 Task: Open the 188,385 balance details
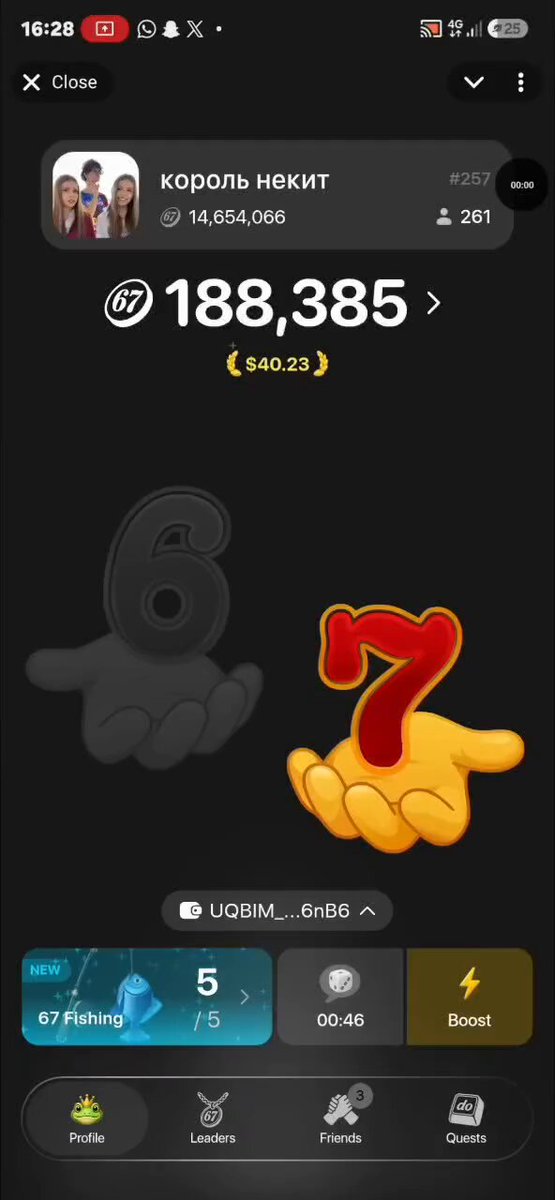pos(274,303)
